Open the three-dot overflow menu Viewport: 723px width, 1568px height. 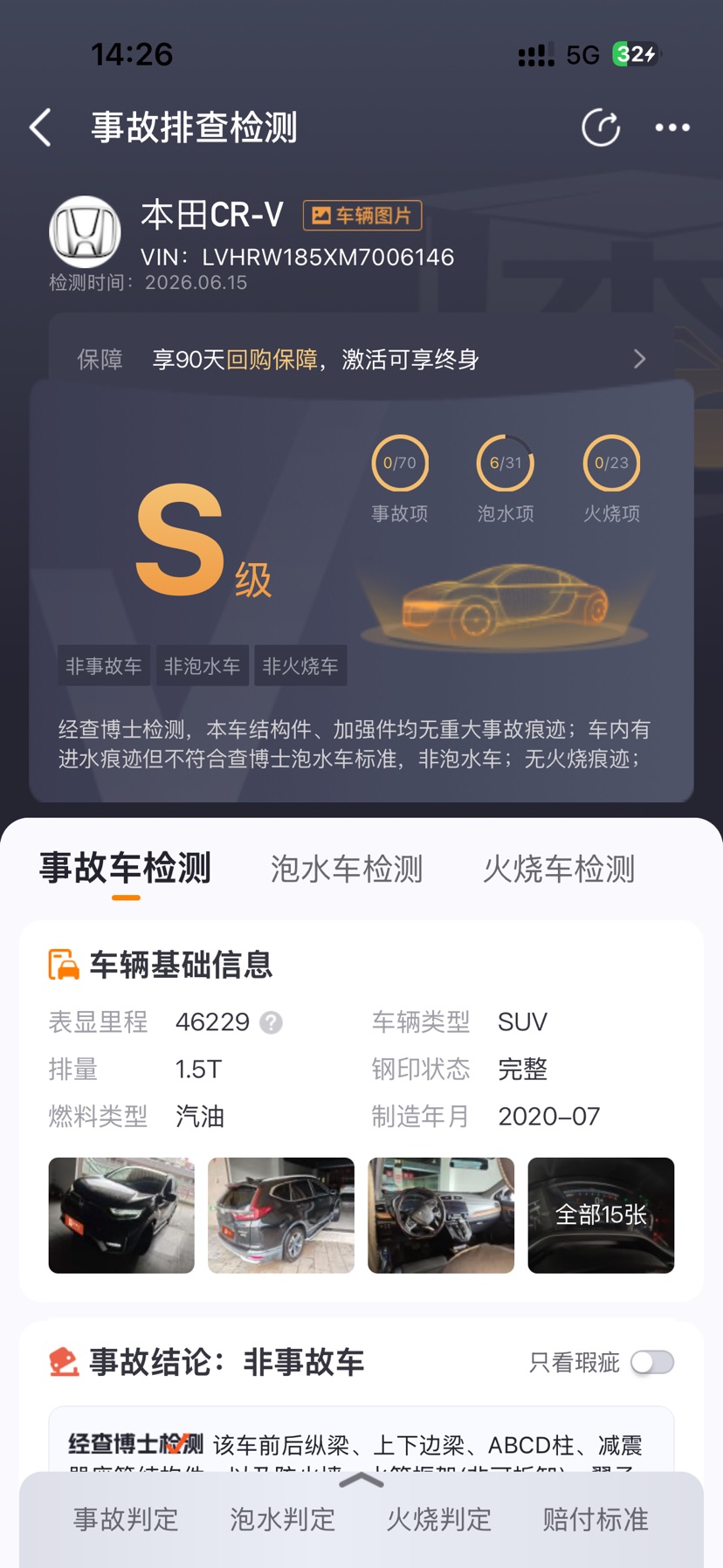[x=672, y=127]
